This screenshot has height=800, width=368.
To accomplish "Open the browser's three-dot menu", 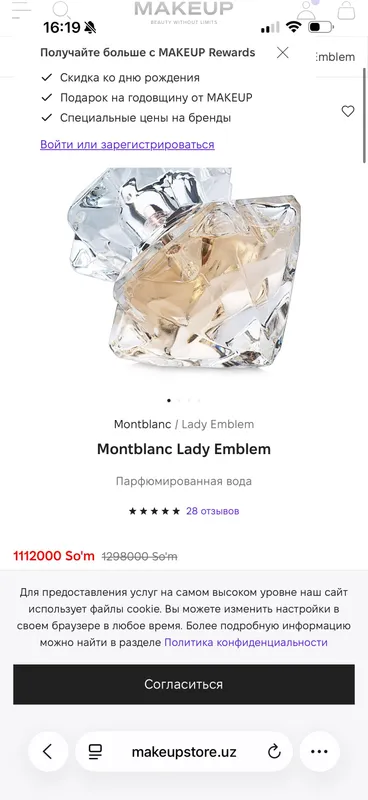I will pyautogui.click(x=319, y=752).
